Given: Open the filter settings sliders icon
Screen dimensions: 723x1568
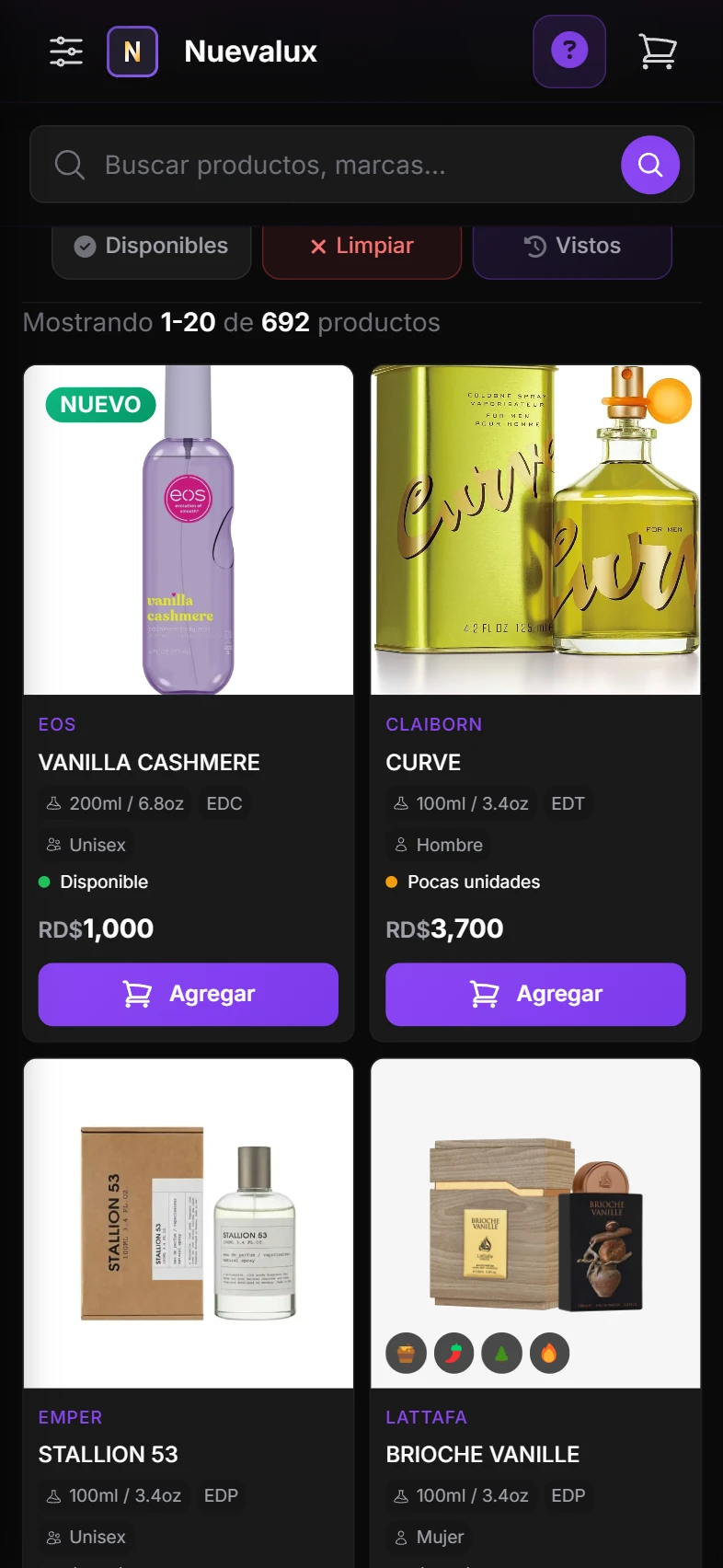Looking at the screenshot, I should pyautogui.click(x=64, y=52).
